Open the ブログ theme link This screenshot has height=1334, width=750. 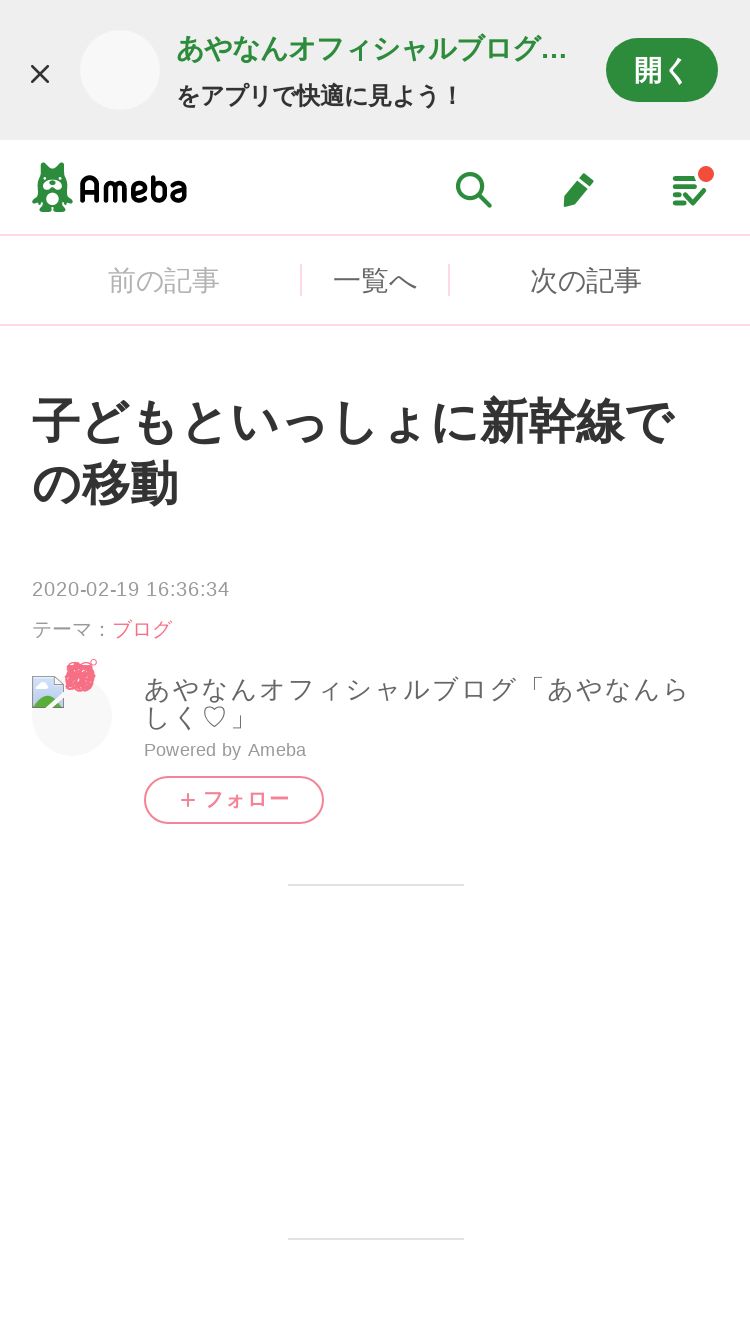tap(142, 629)
